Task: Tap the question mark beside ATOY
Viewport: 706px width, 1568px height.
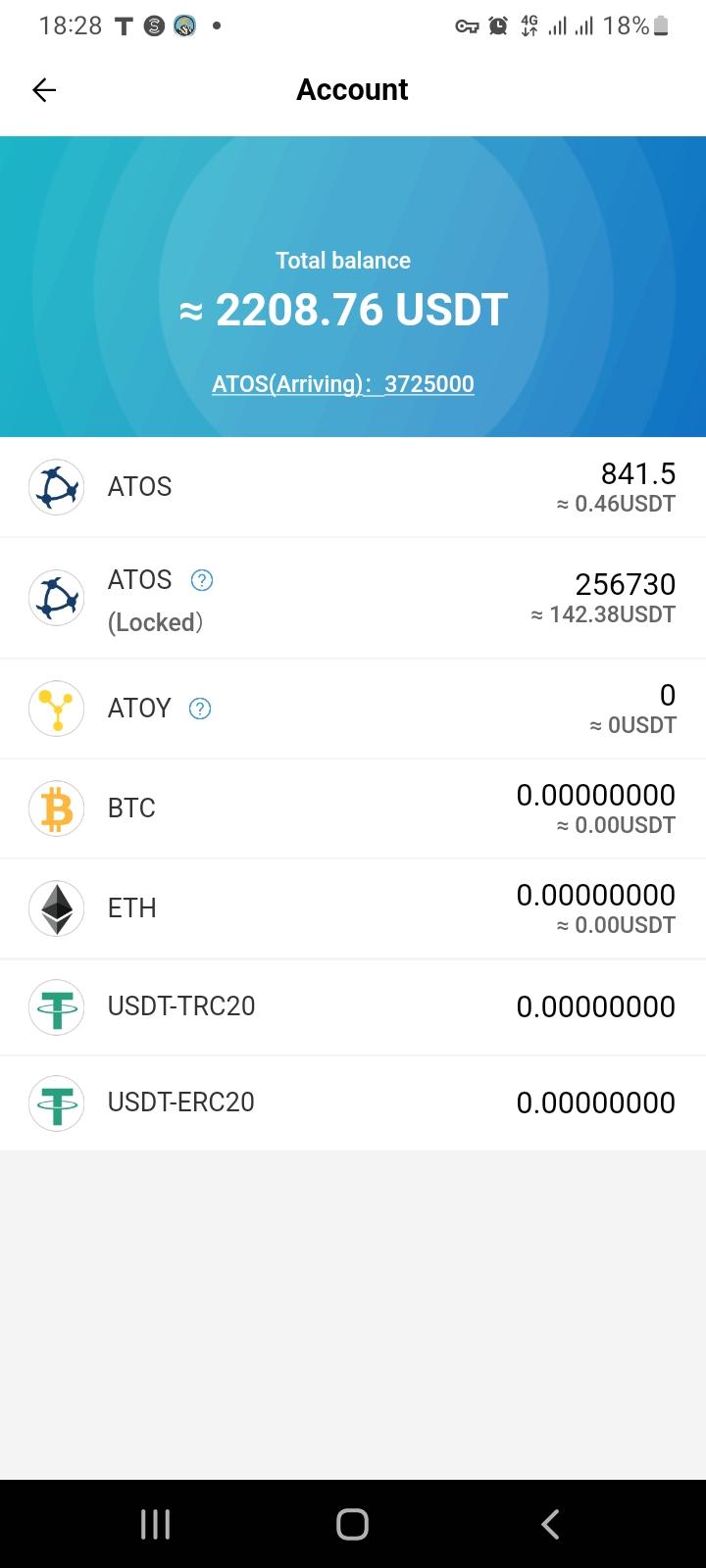Action: click(200, 709)
